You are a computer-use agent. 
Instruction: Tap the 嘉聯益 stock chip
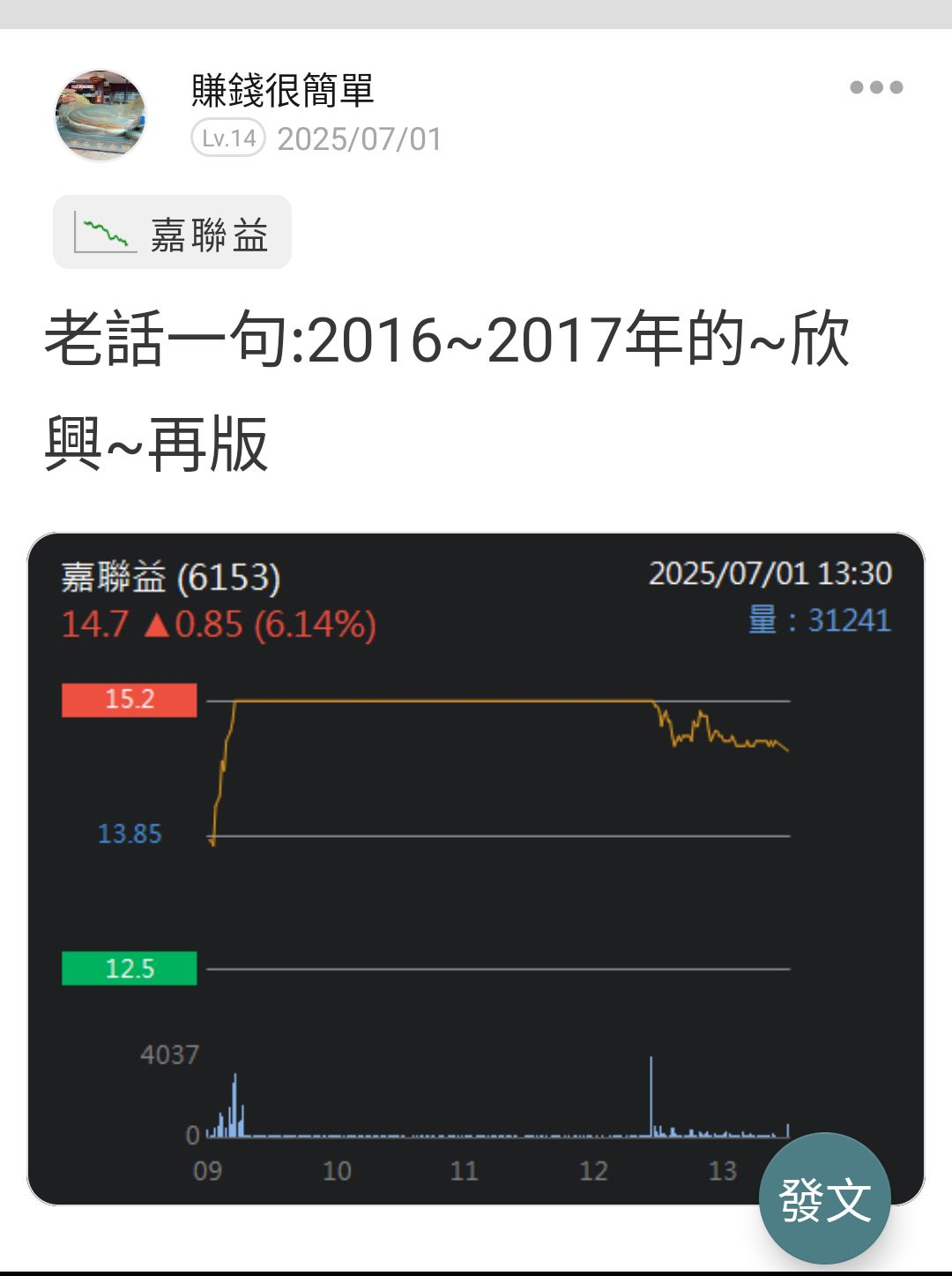173,233
